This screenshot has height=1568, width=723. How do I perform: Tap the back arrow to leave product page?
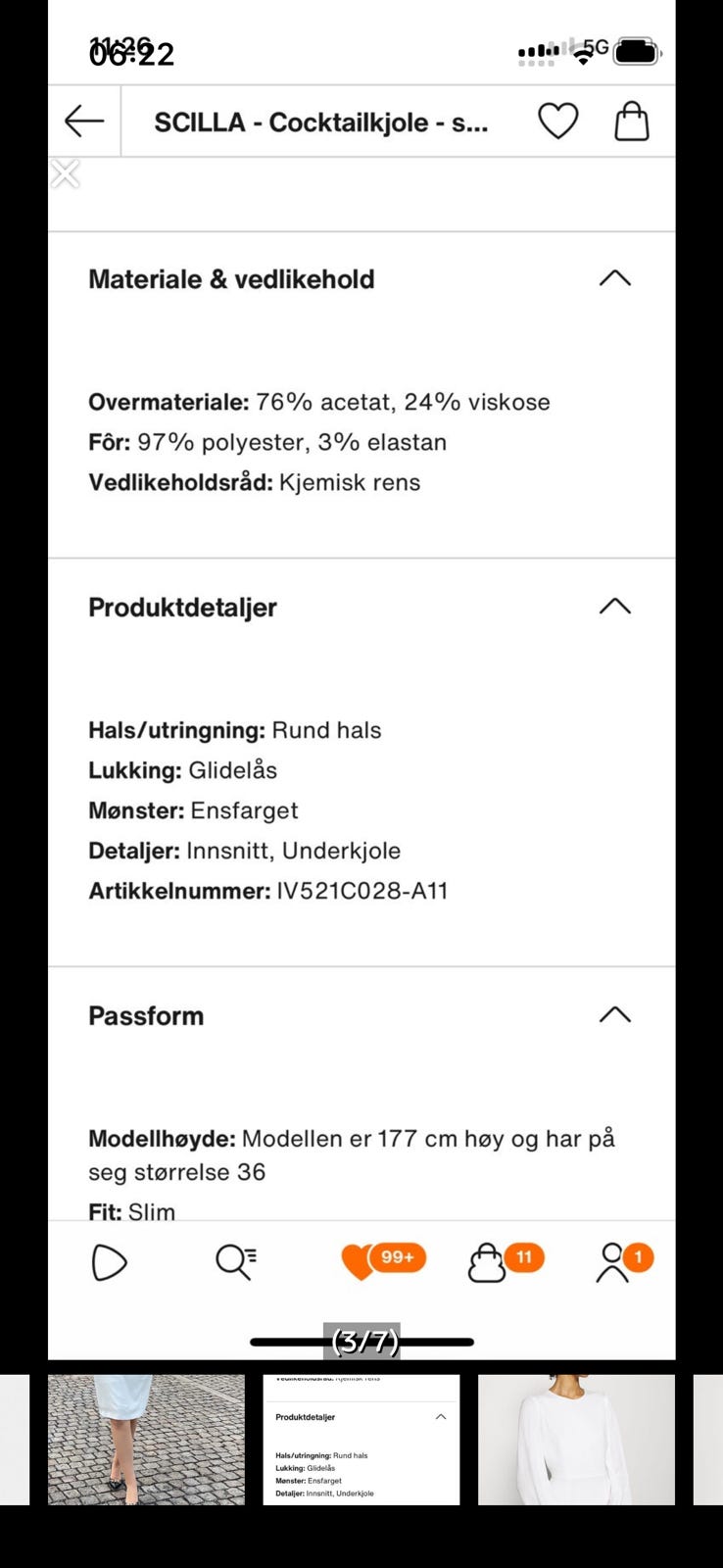pos(82,121)
